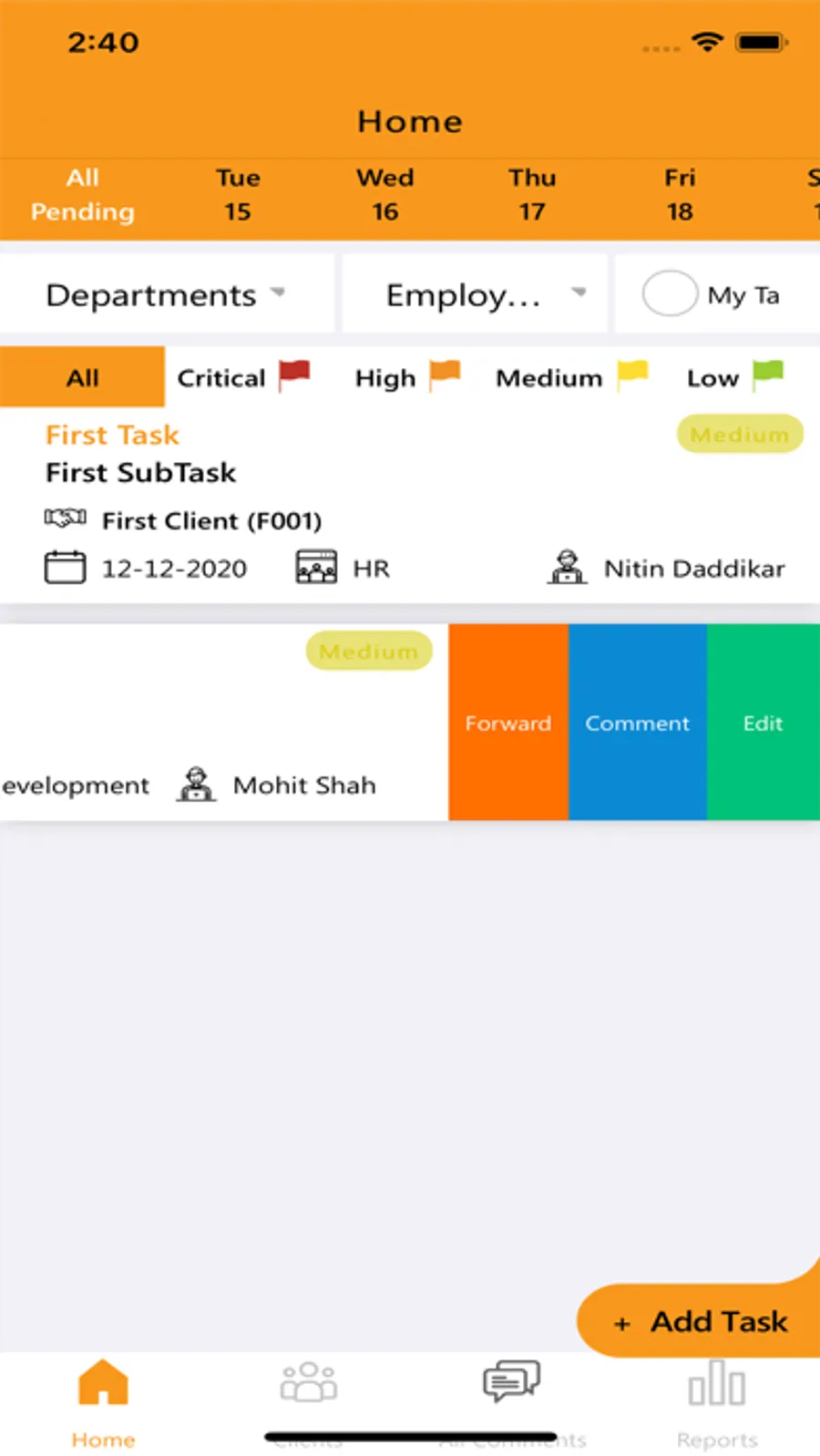Select the HR department icon

316,567
